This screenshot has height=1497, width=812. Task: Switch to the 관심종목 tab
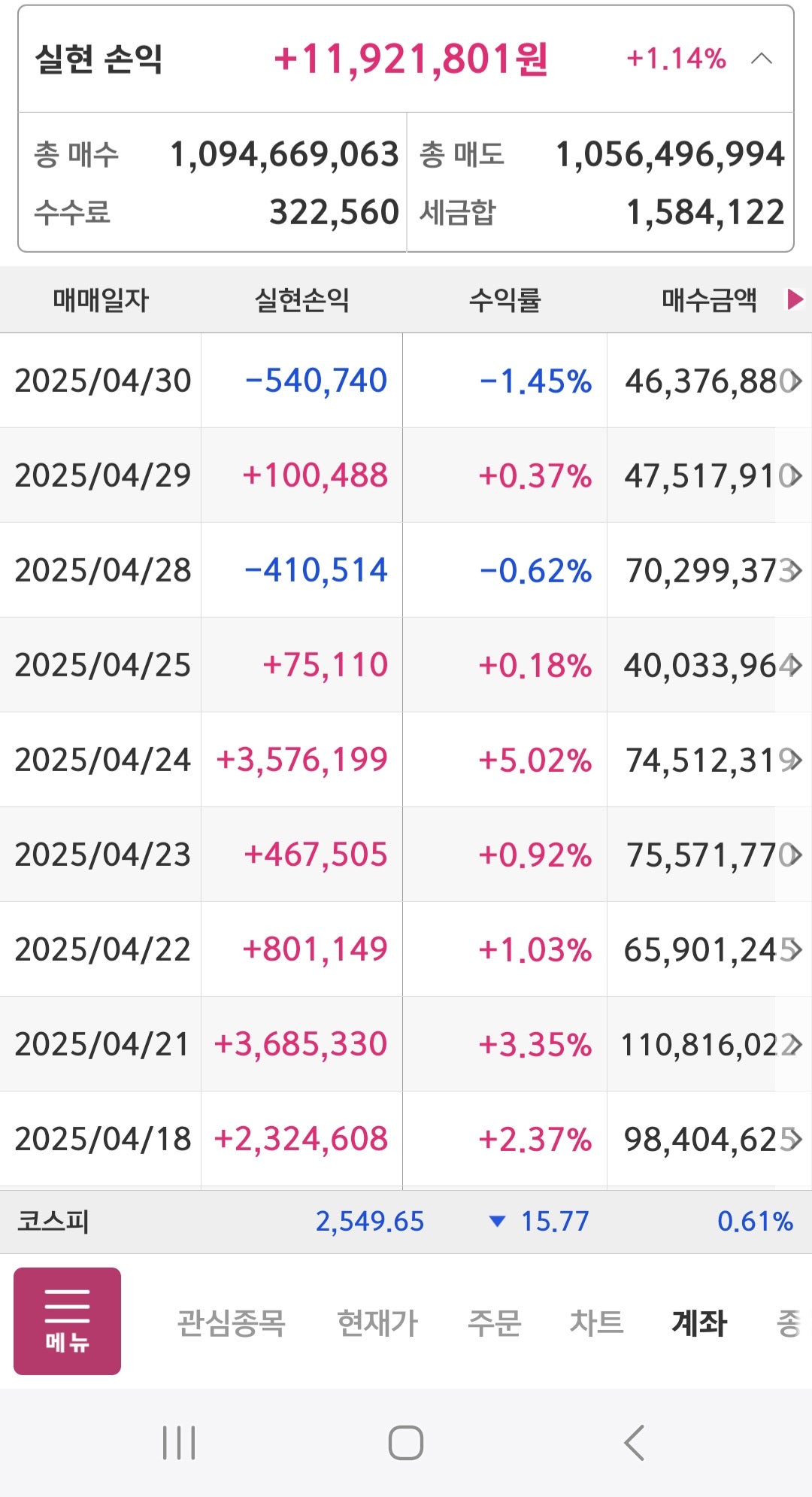(x=231, y=1322)
